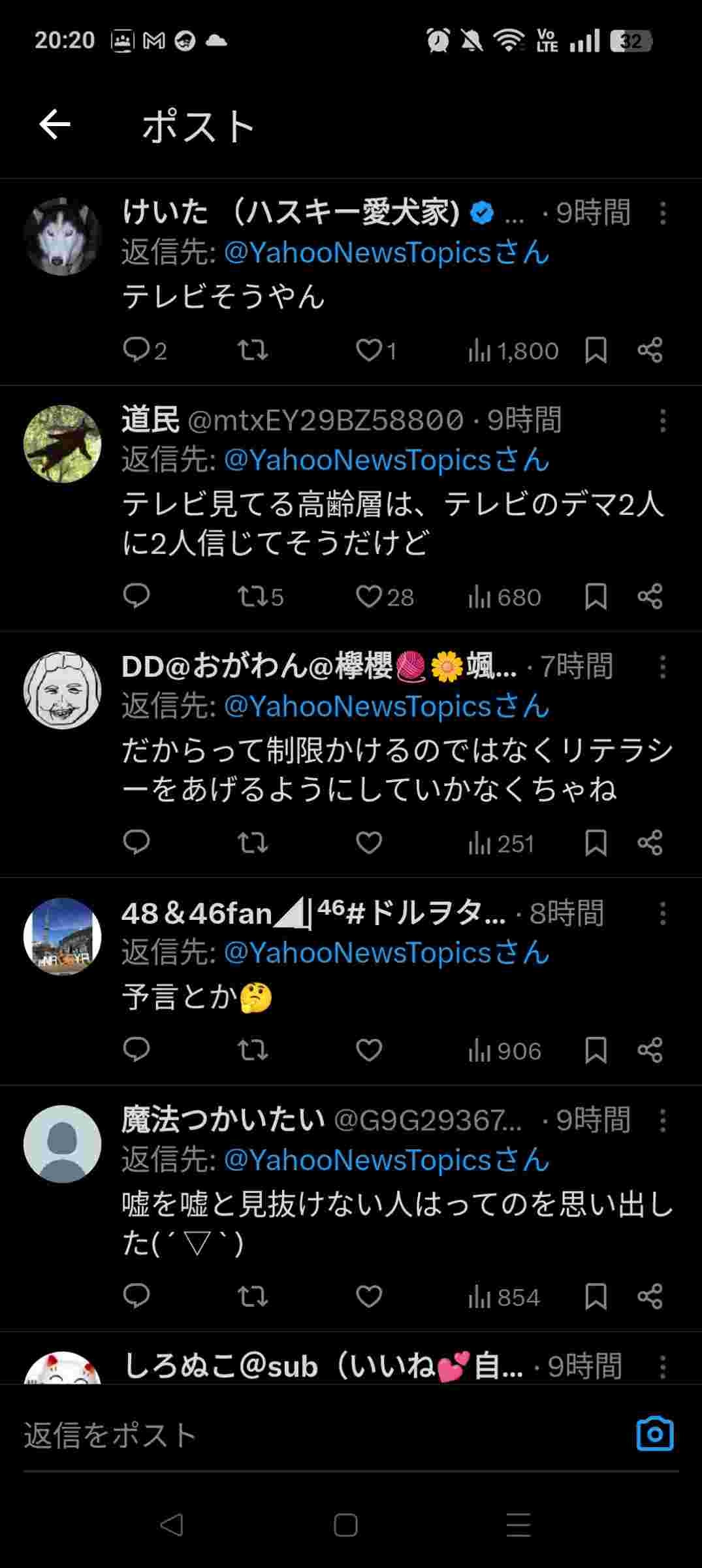Repost 魔法つかいたい's reply
The image size is (702, 1568).
point(252,1296)
